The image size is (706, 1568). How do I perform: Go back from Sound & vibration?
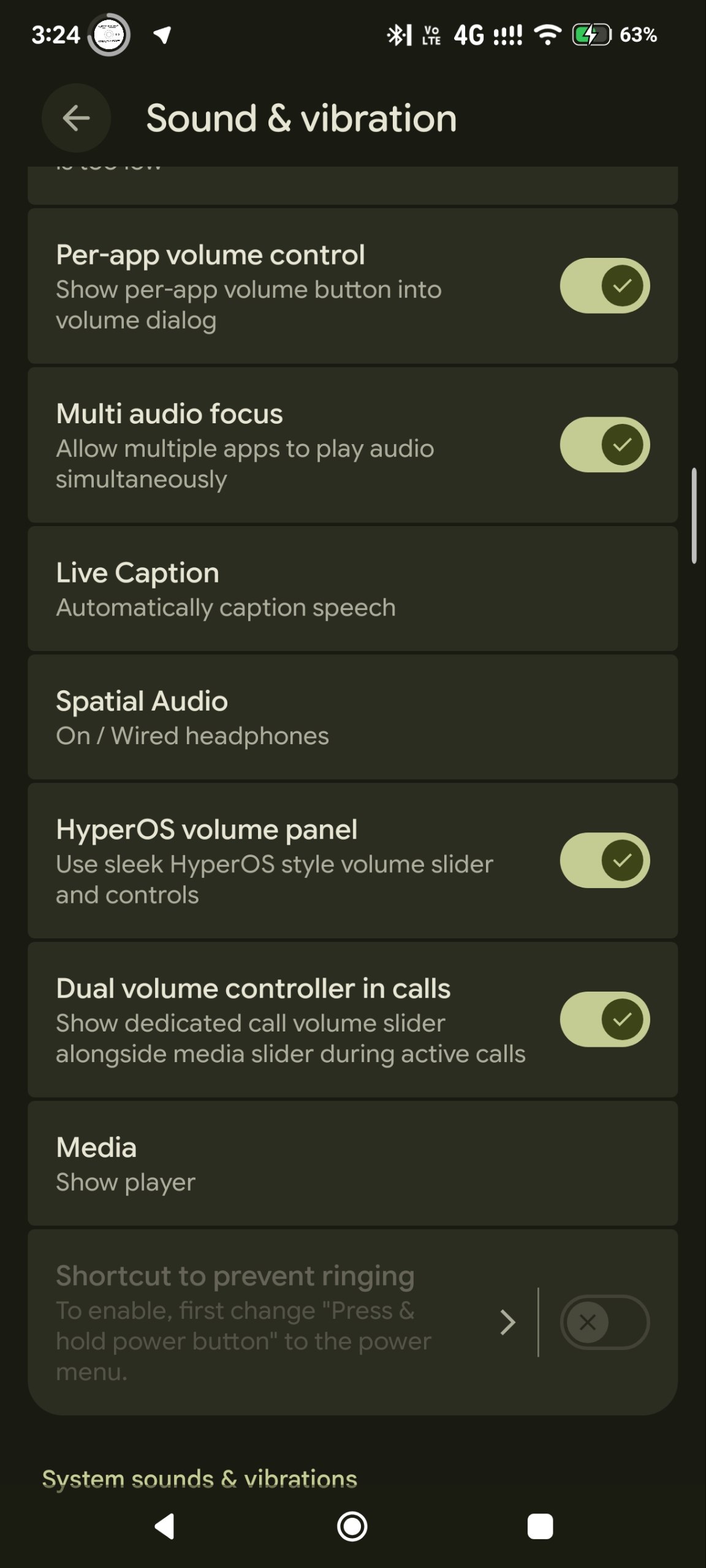coord(76,118)
